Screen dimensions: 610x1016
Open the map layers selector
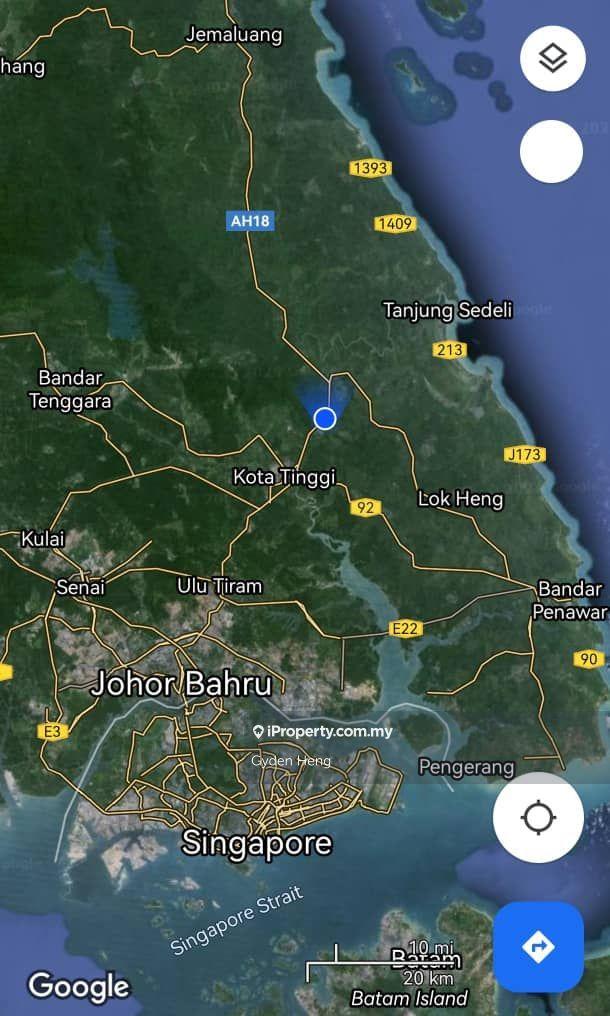[x=551, y=59]
